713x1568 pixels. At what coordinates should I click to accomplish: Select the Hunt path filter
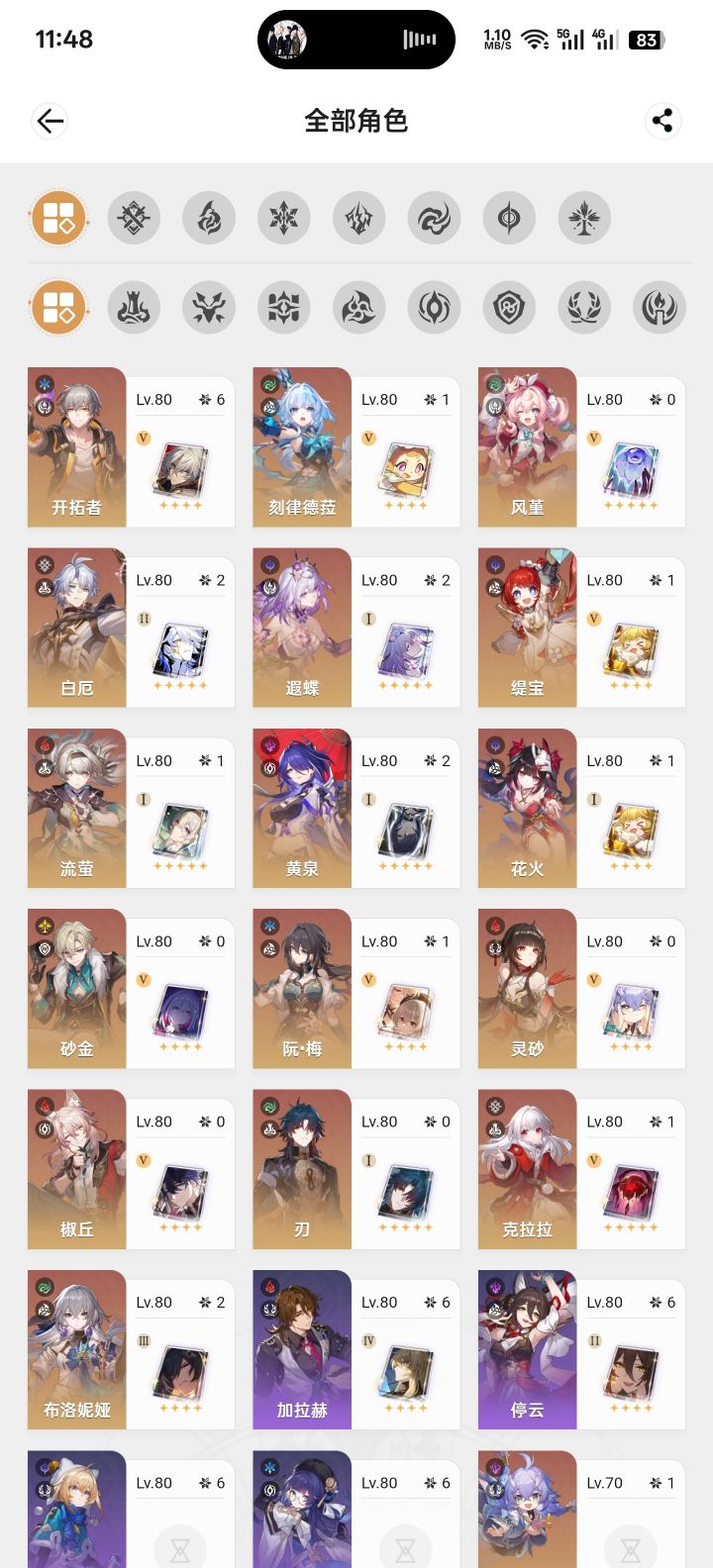point(209,308)
